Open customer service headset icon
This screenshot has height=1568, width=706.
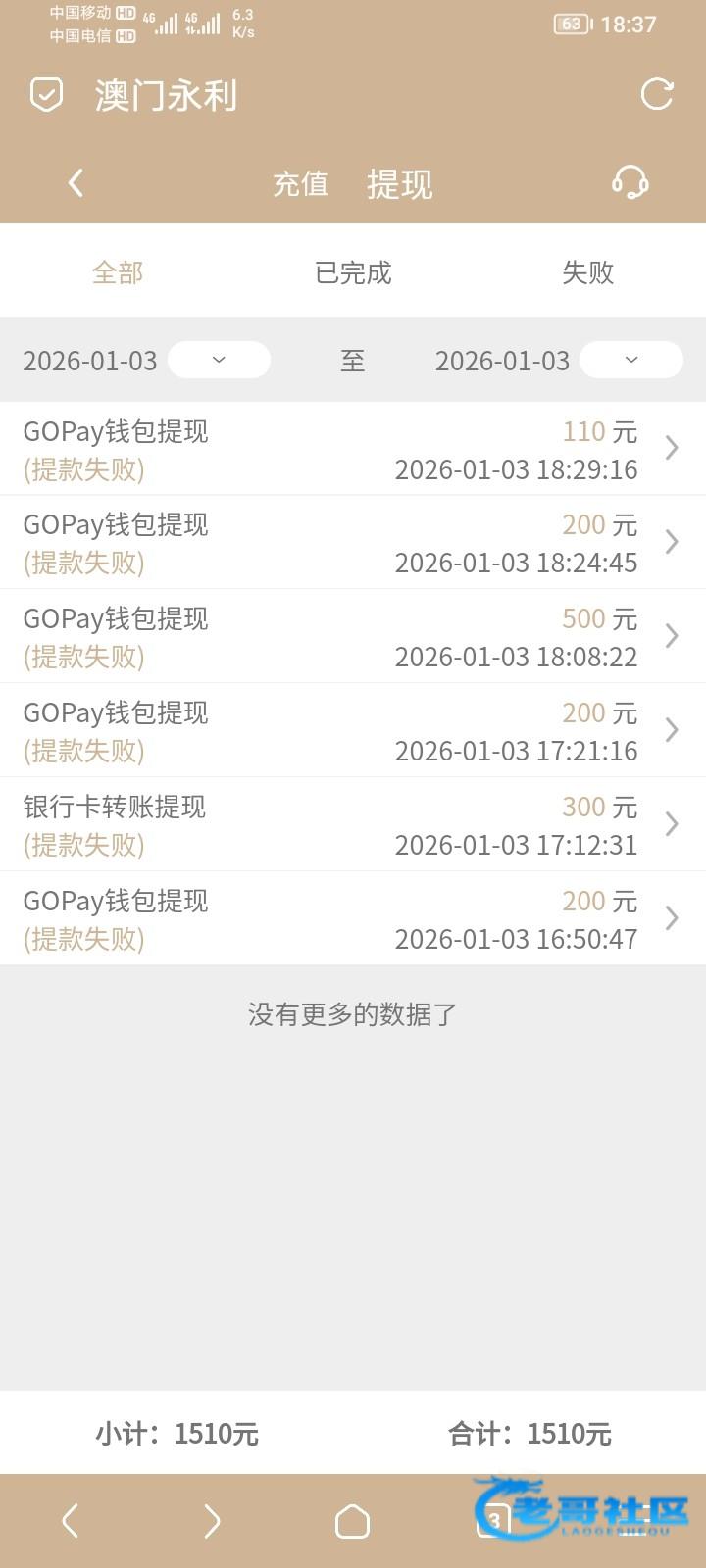pos(630,182)
